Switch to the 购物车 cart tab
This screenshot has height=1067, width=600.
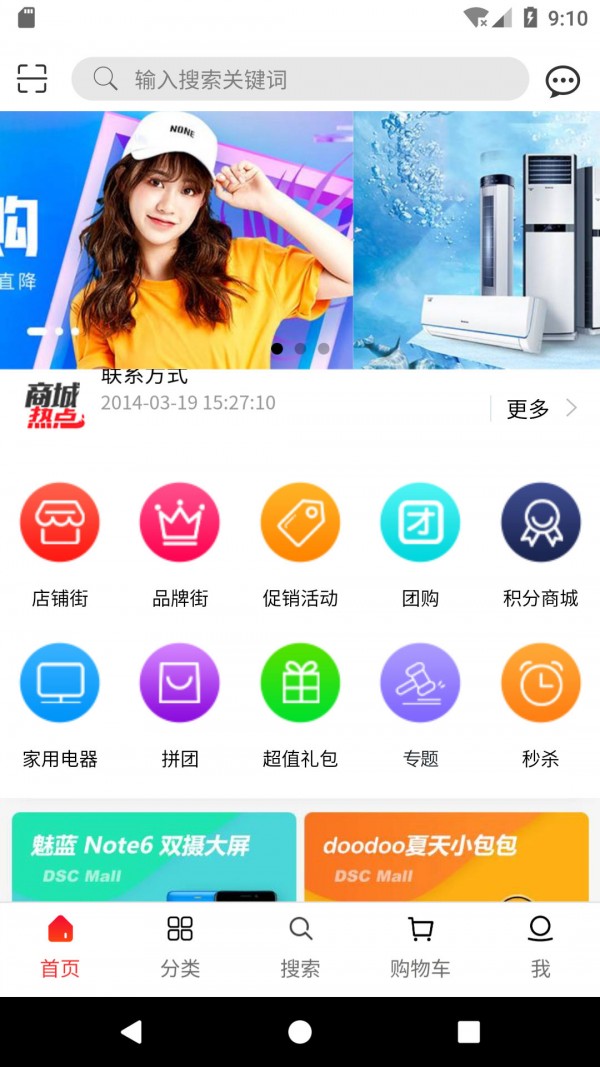coord(420,947)
